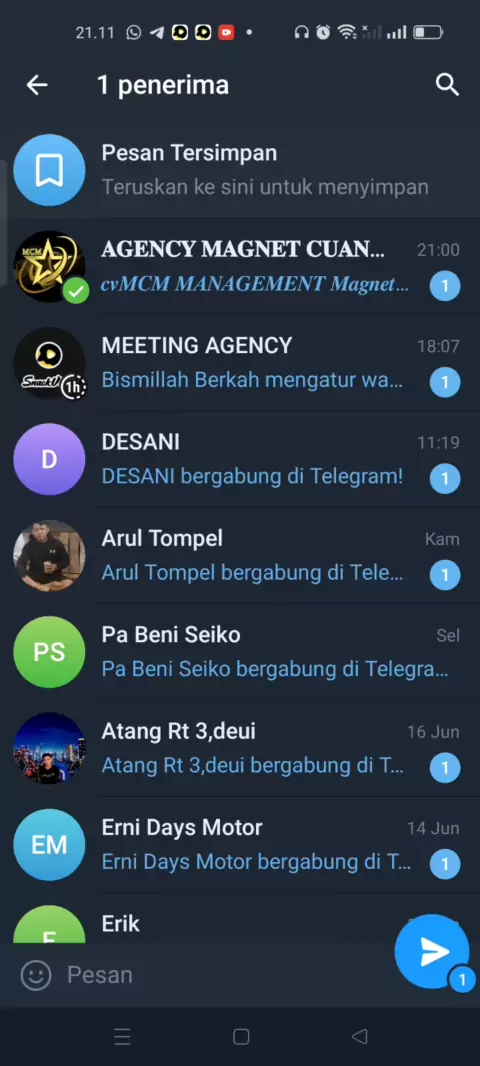Select Pesan Tersimpan as recipient
The width and height of the screenshot is (480, 1066).
click(x=240, y=169)
